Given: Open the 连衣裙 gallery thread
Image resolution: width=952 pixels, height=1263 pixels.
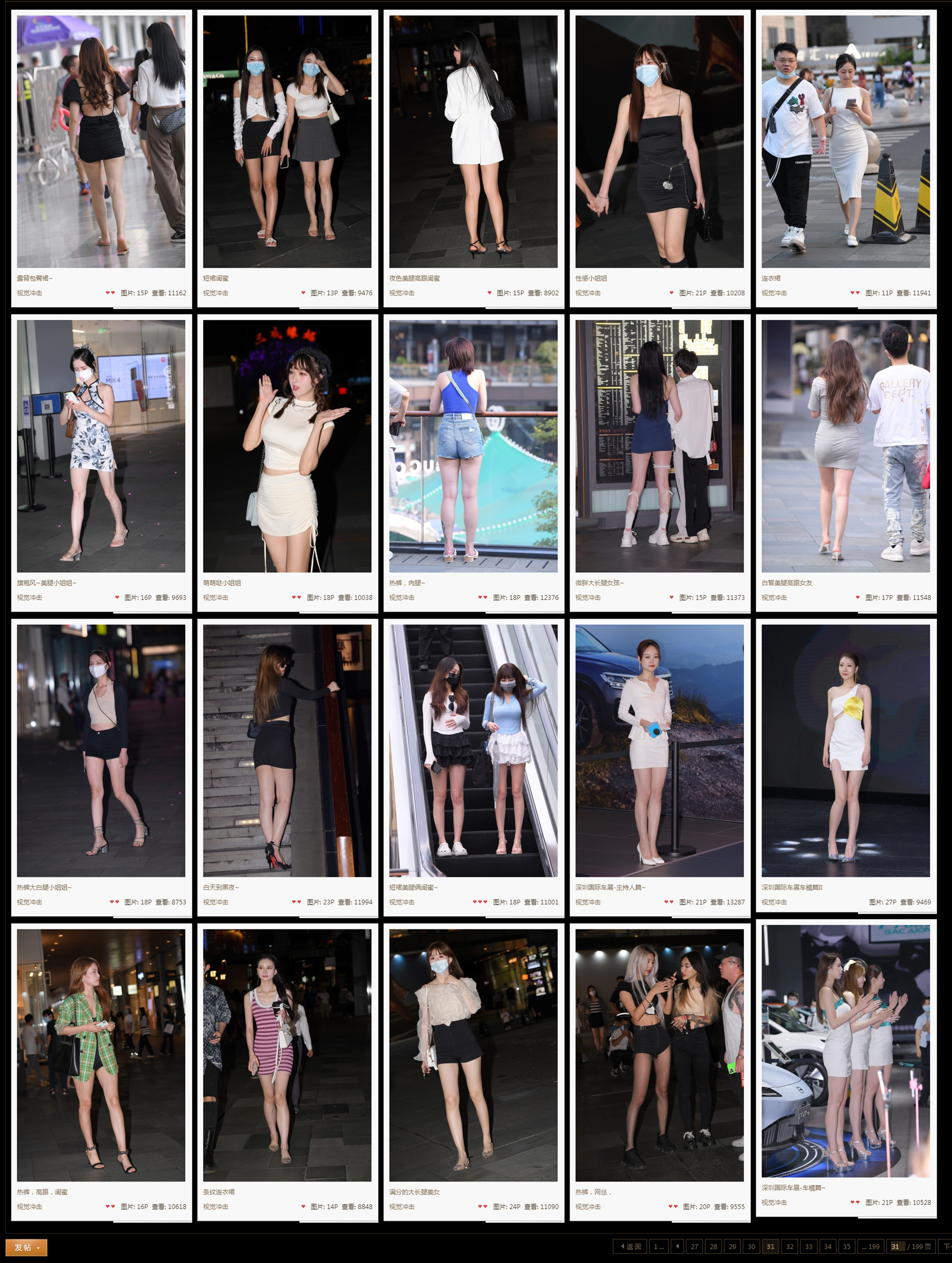Looking at the screenshot, I should 771,278.
